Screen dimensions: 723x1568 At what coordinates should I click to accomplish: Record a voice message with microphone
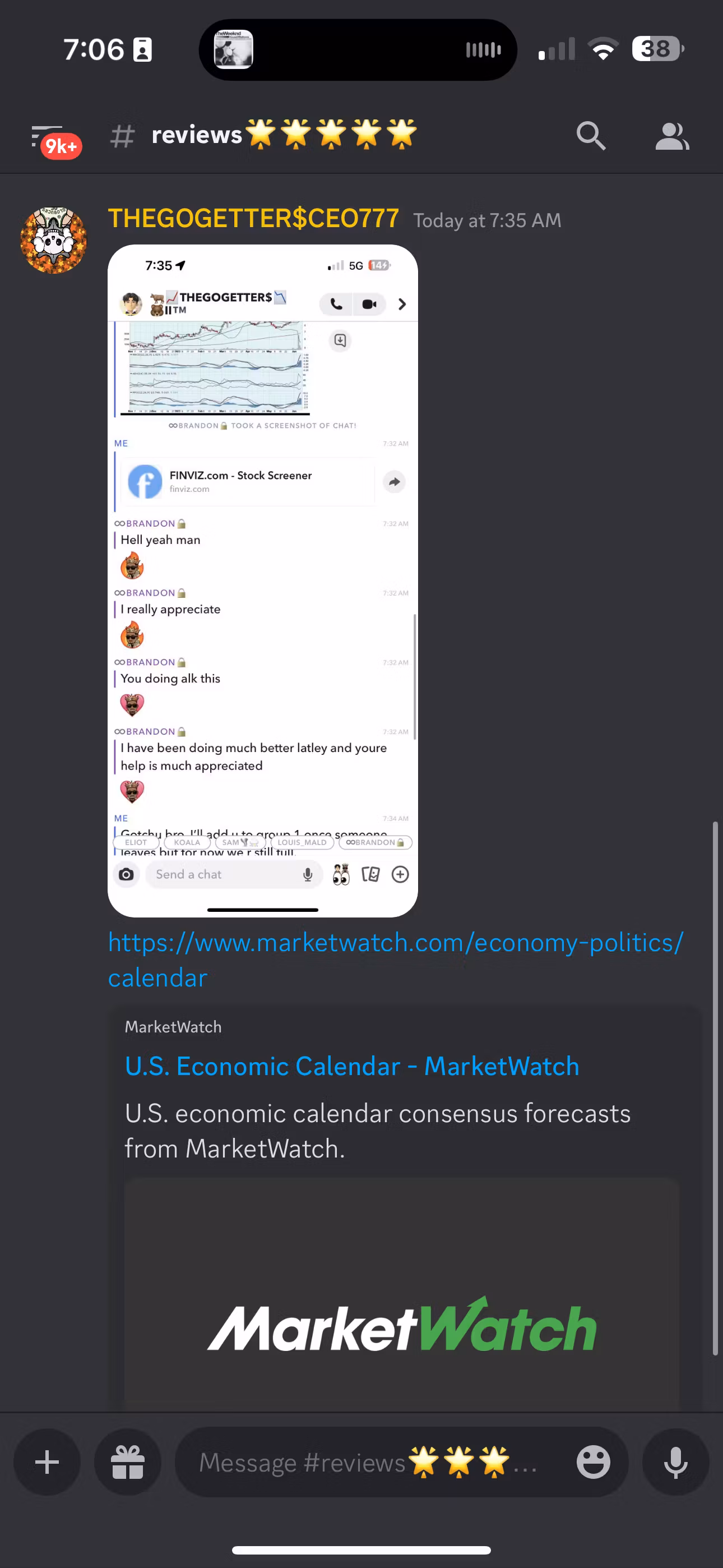click(x=675, y=1462)
